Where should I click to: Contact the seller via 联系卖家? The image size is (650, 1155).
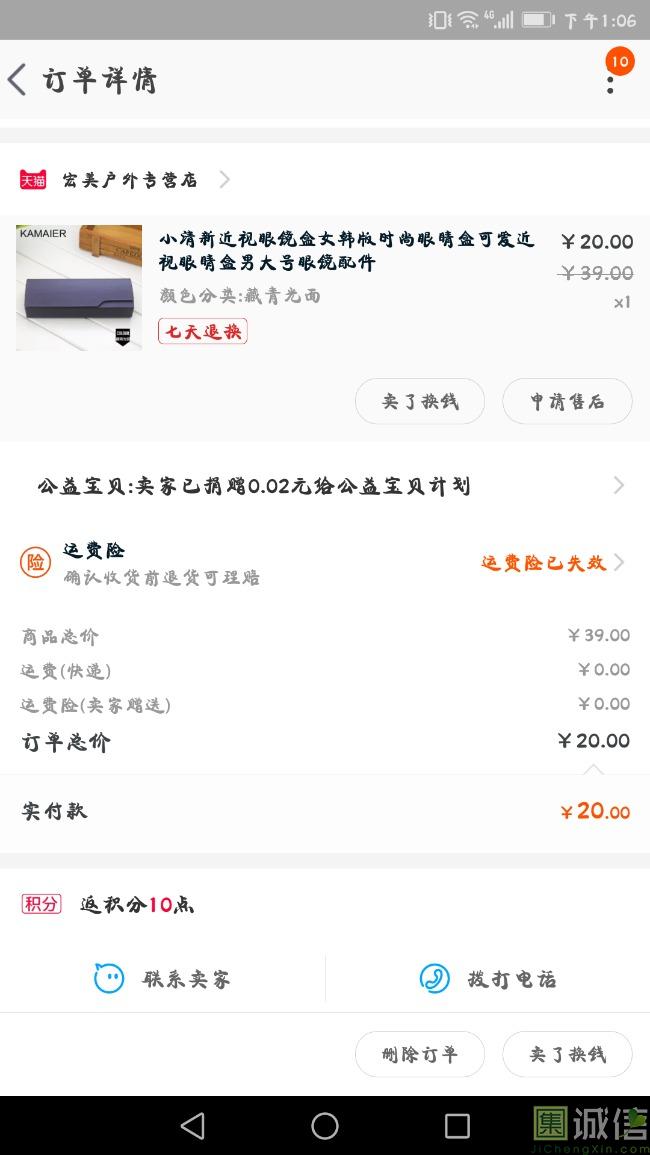coord(163,979)
